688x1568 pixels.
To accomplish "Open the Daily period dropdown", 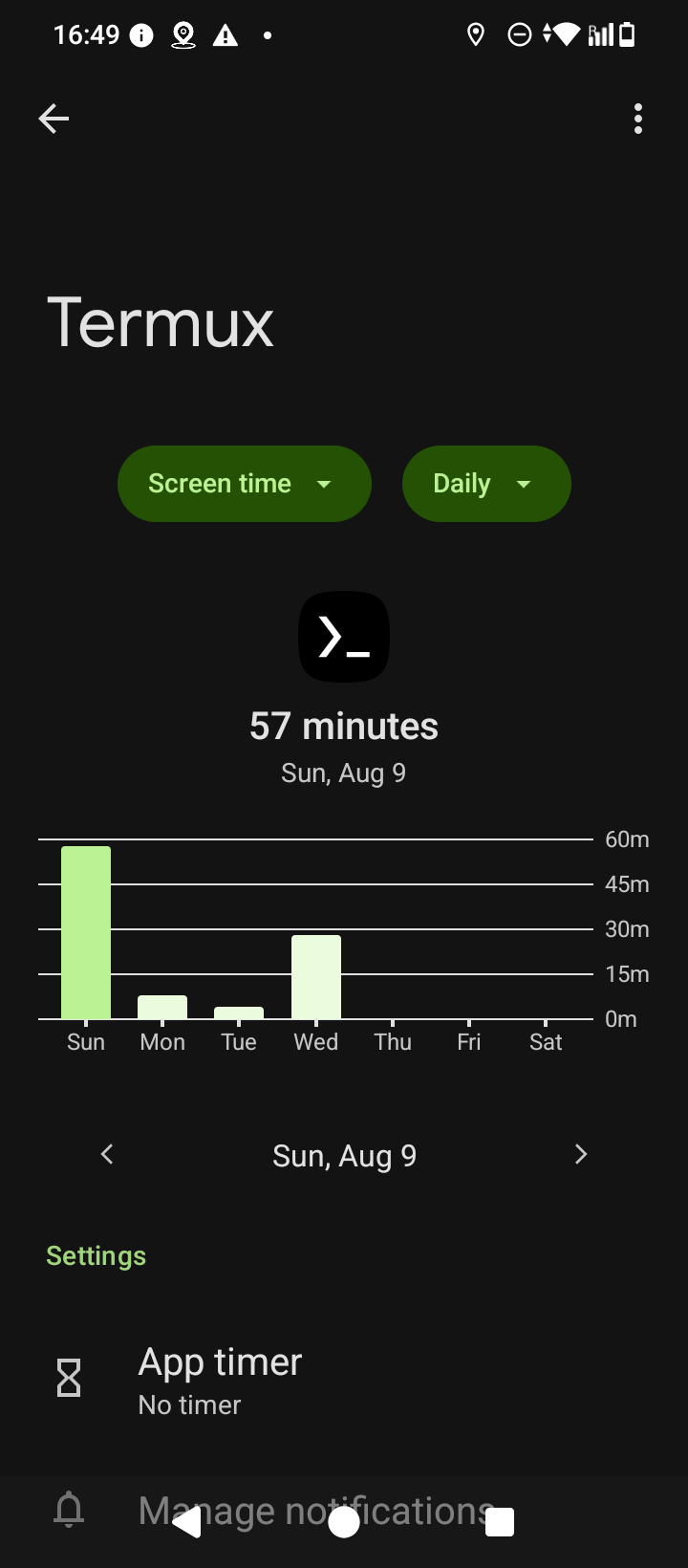I will (x=486, y=484).
